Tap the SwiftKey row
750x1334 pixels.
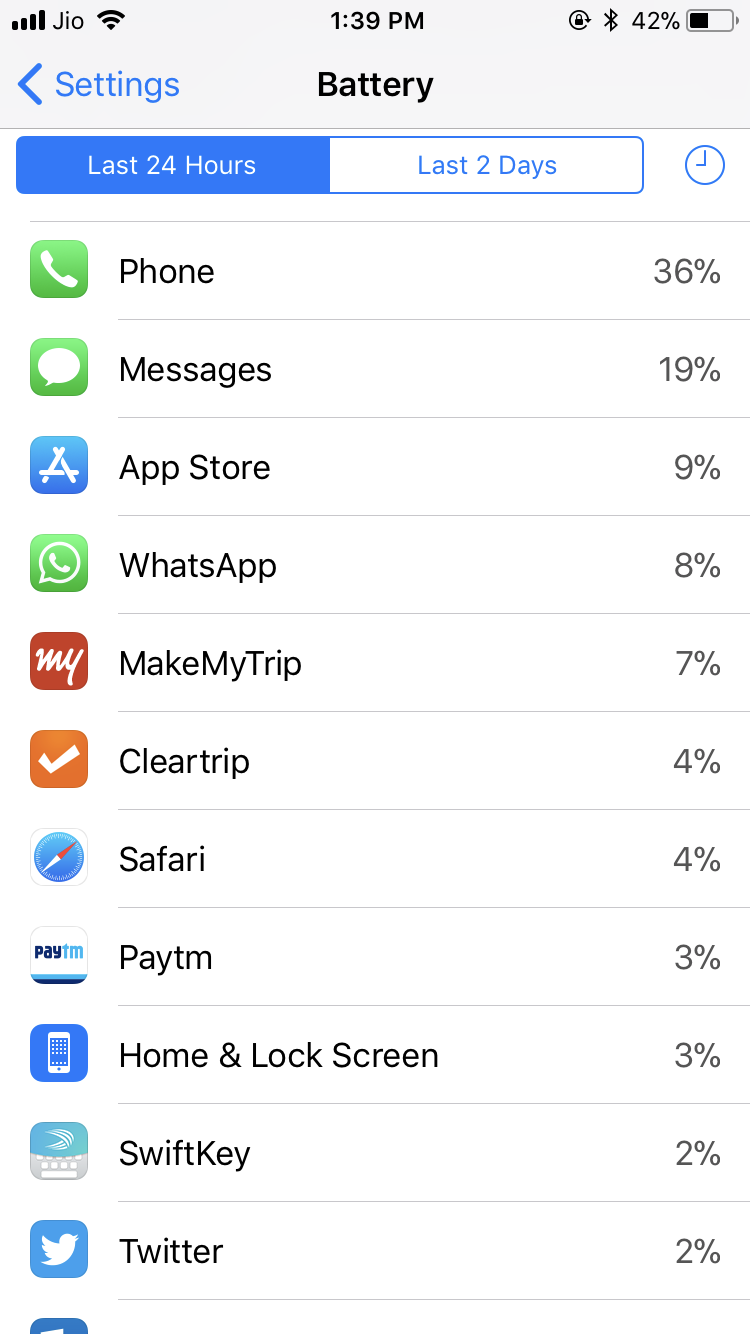click(375, 1153)
